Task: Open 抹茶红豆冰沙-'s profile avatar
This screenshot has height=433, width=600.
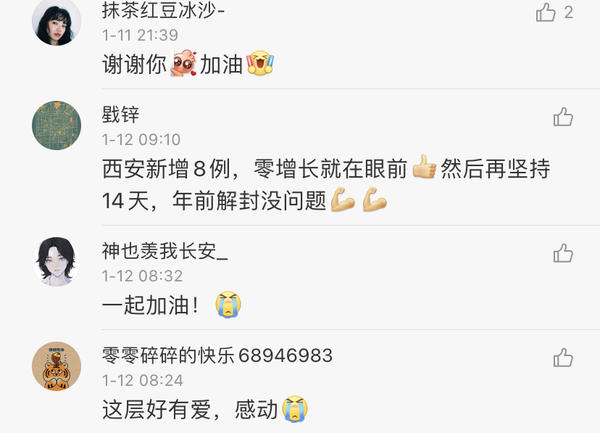Action: [x=56, y=22]
